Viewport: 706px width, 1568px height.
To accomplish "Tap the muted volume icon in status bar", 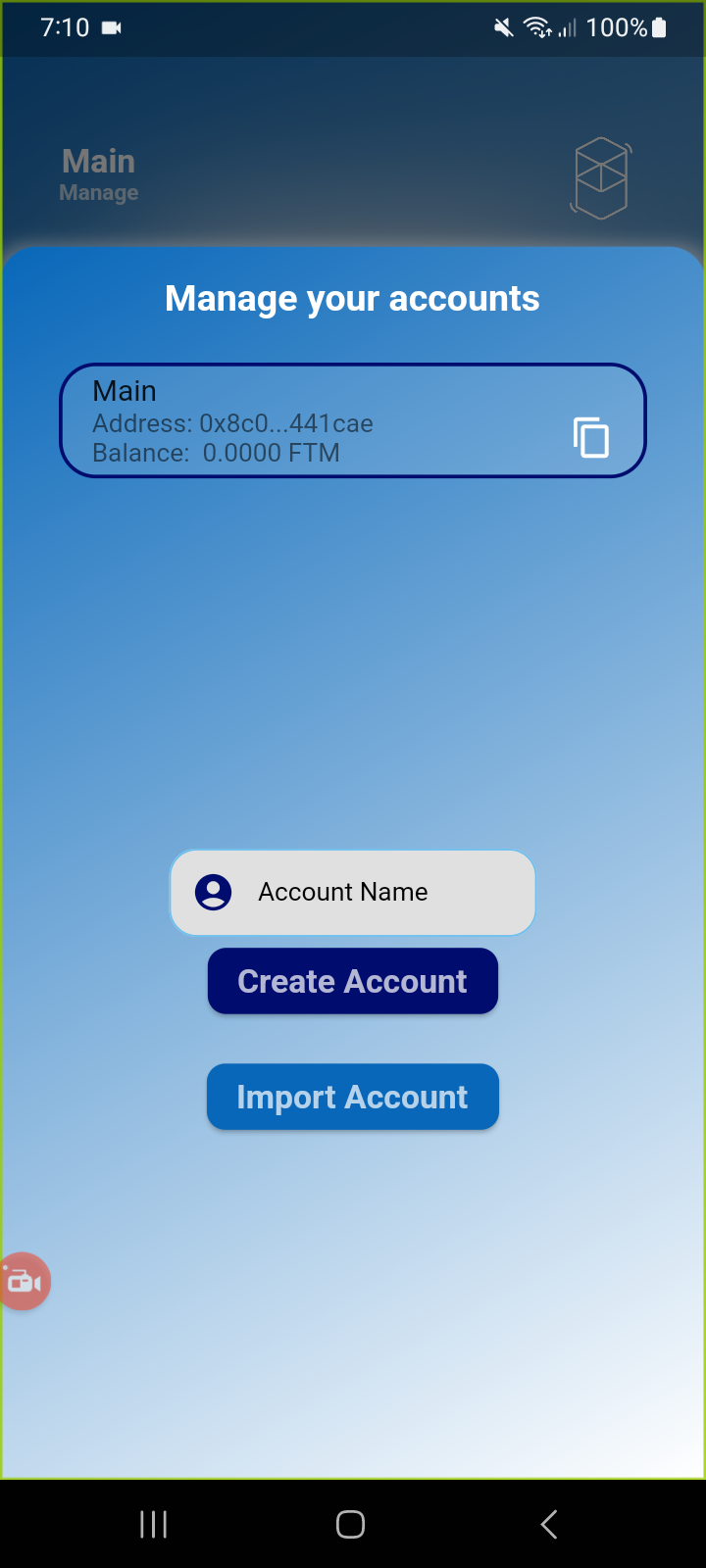I will point(501,27).
